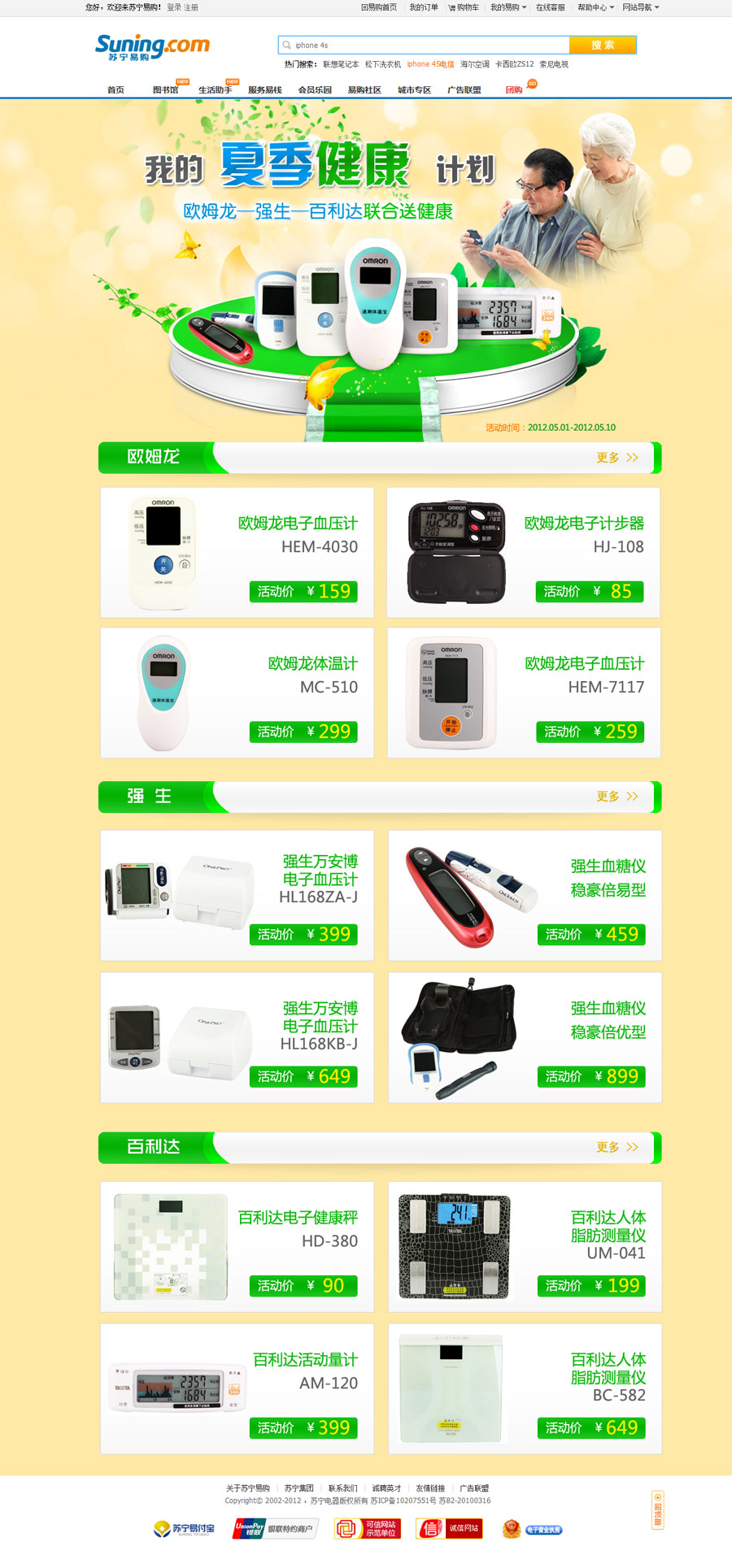The width and height of the screenshot is (732, 1568).
Task: Open 购物车 shopping cart link
Action: (x=464, y=7)
